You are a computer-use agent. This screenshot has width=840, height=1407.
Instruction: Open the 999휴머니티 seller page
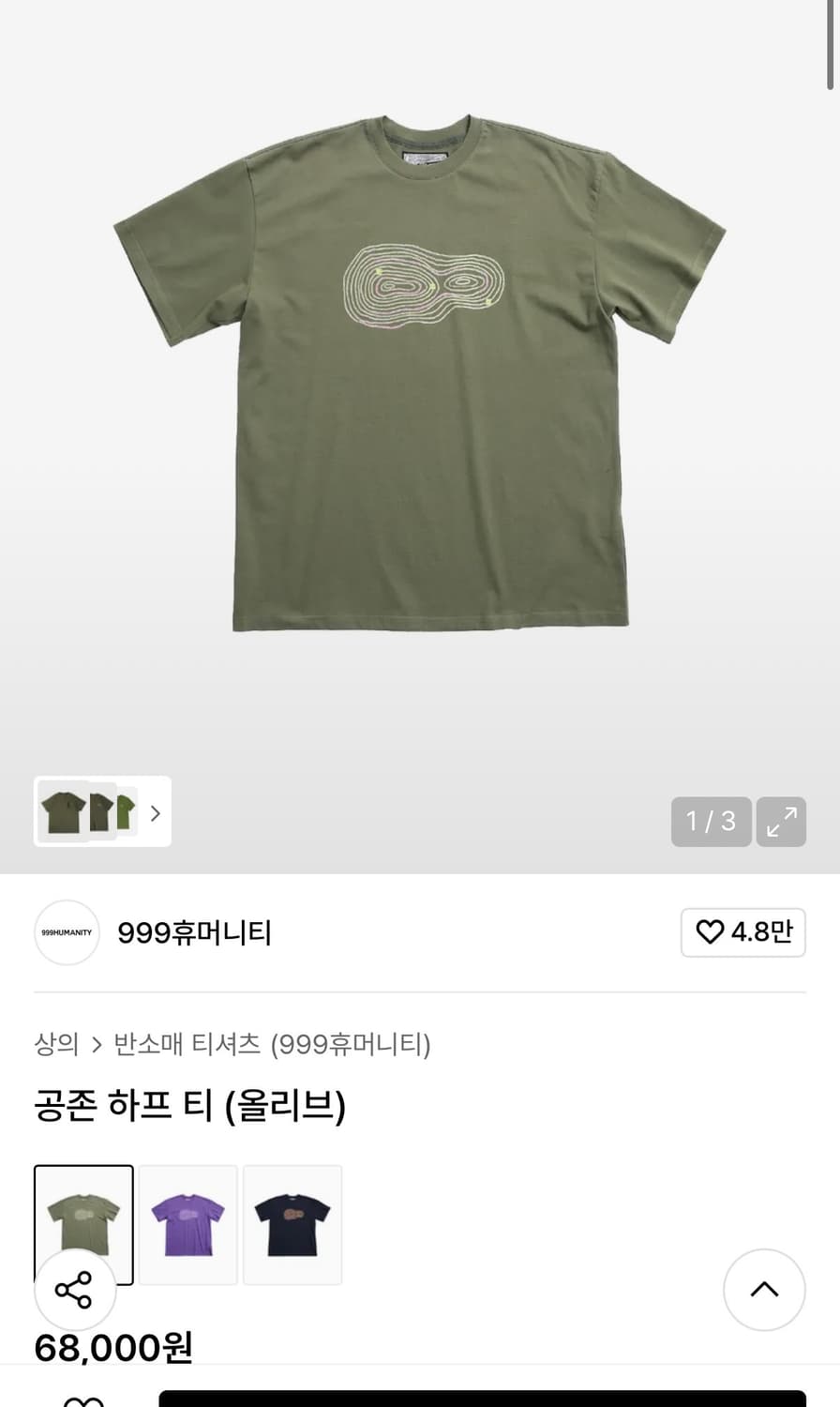point(193,932)
